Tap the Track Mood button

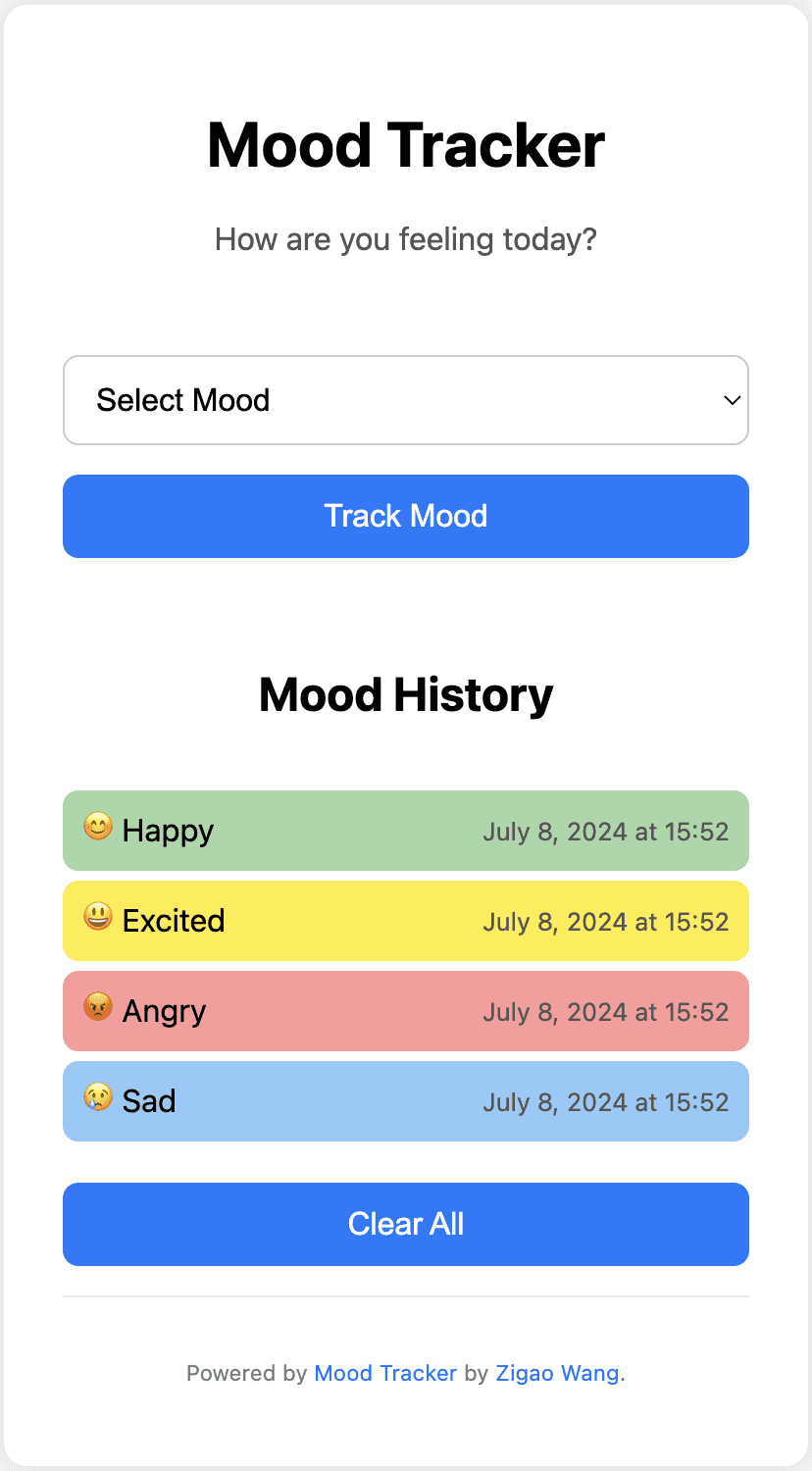tap(406, 517)
